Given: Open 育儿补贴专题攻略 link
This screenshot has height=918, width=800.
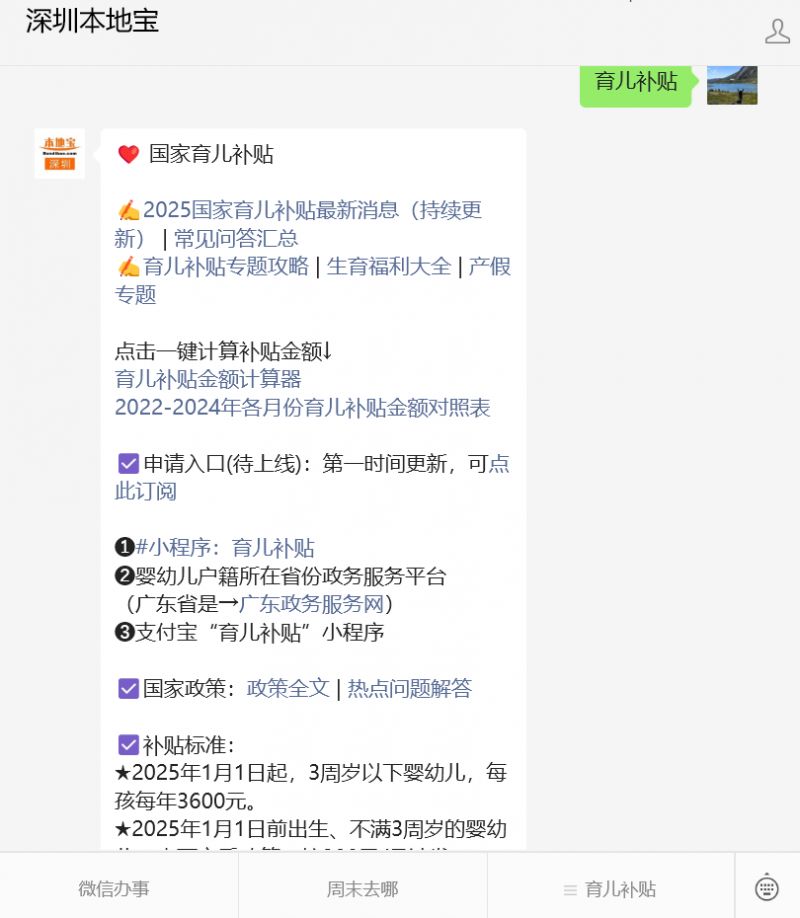Looking at the screenshot, I should click(226, 267).
